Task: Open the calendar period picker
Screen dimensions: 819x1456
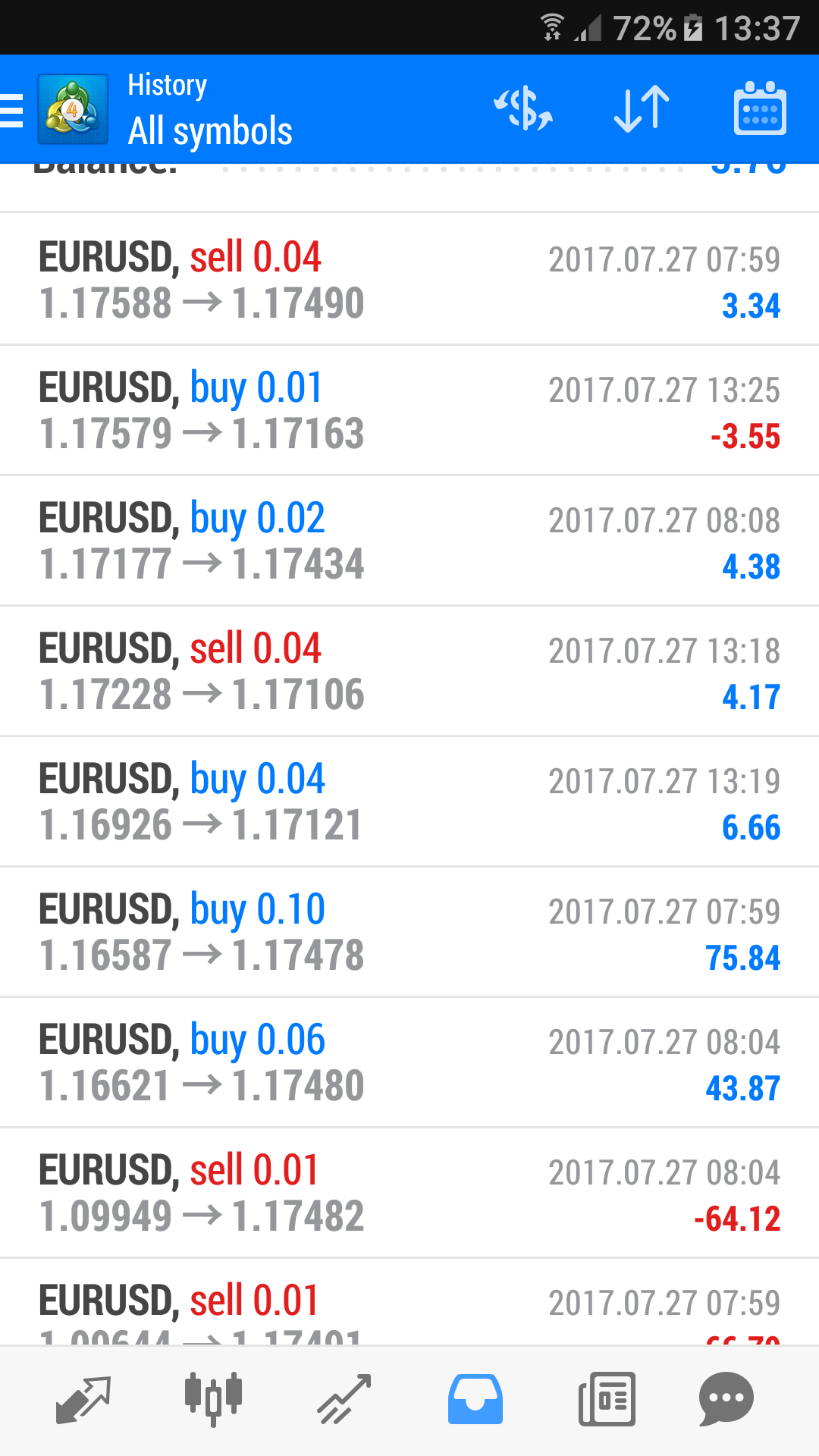Action: click(x=760, y=108)
